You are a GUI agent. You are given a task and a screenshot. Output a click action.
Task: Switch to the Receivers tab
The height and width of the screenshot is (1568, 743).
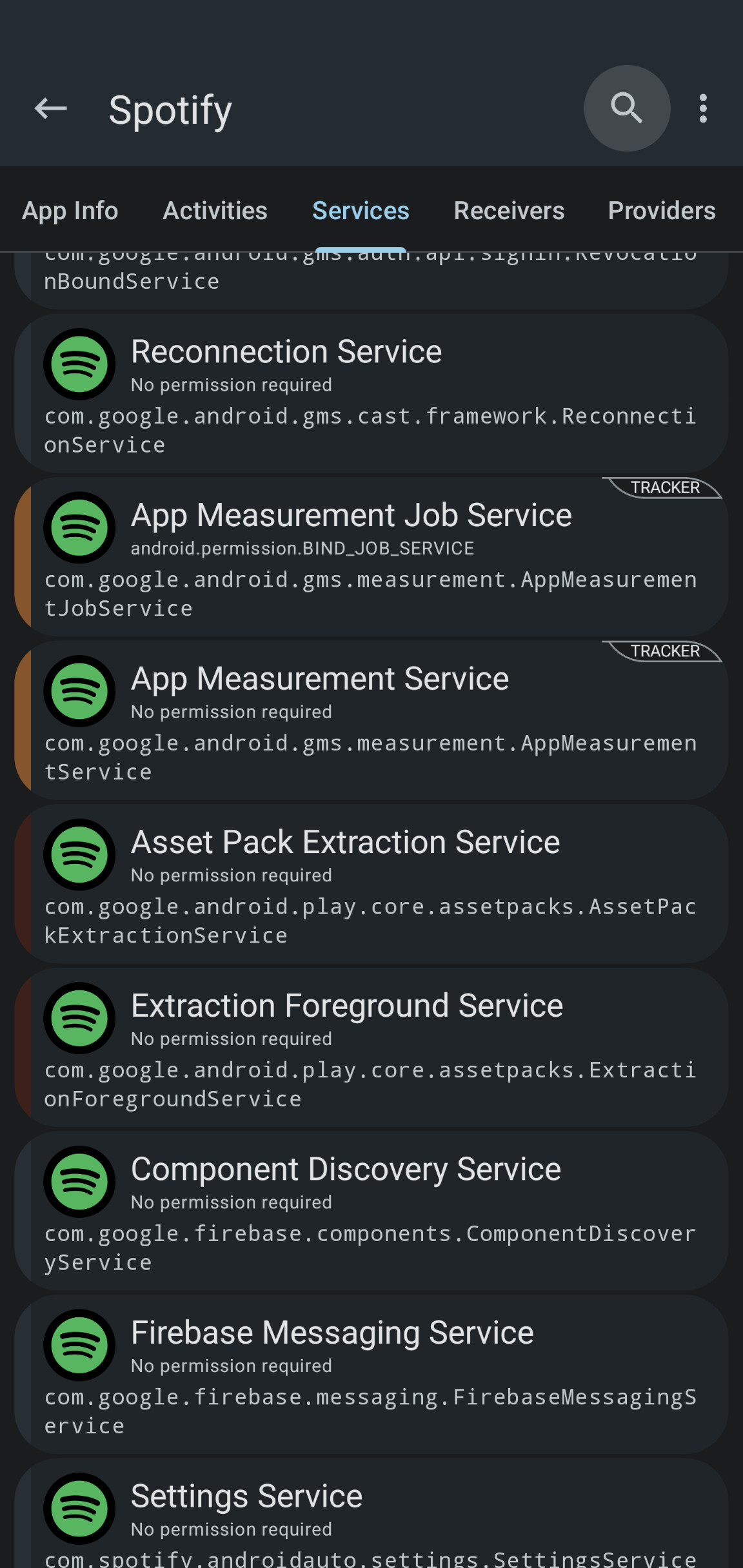click(509, 211)
